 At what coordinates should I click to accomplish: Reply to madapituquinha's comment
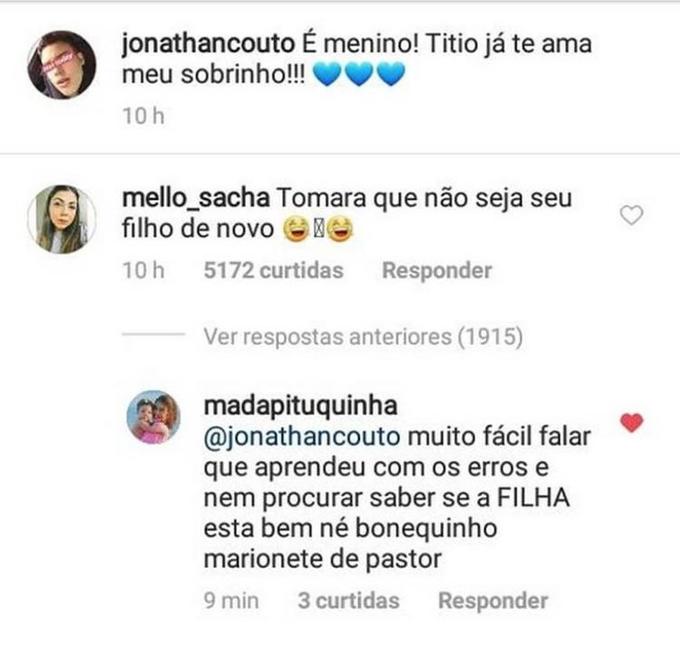point(493,600)
